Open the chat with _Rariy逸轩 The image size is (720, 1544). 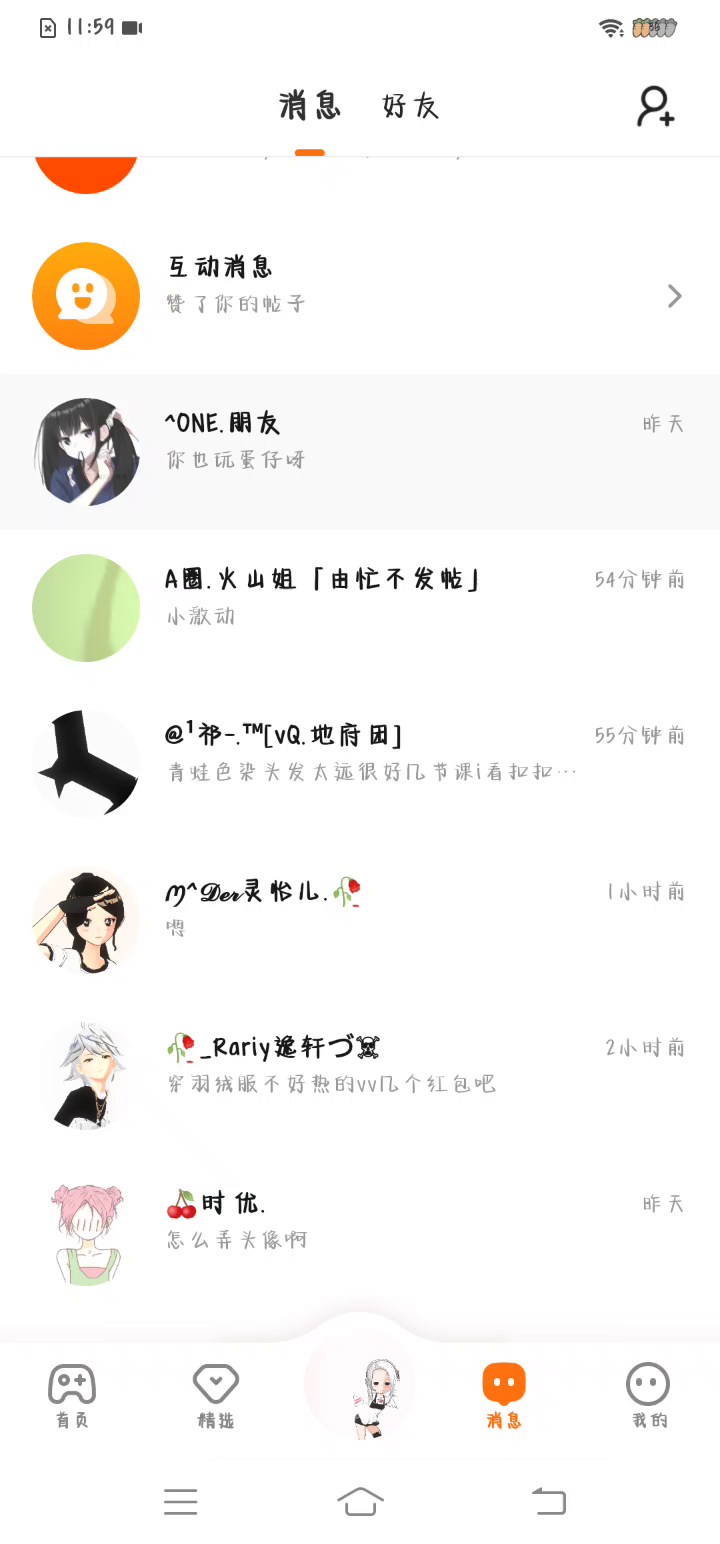(x=360, y=1076)
